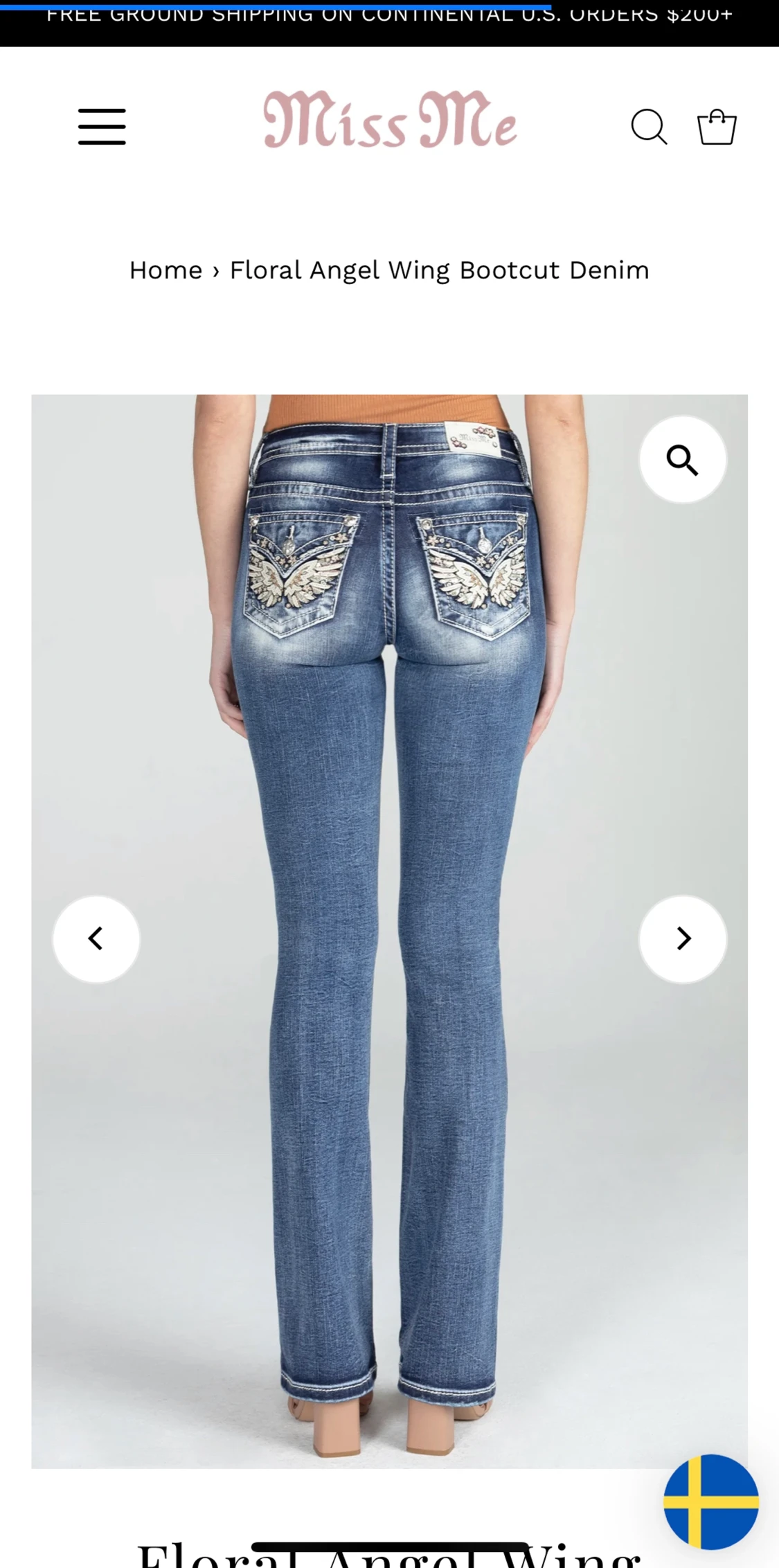Toggle search overlay visibility
This screenshot has width=779, height=1568.
click(650, 125)
